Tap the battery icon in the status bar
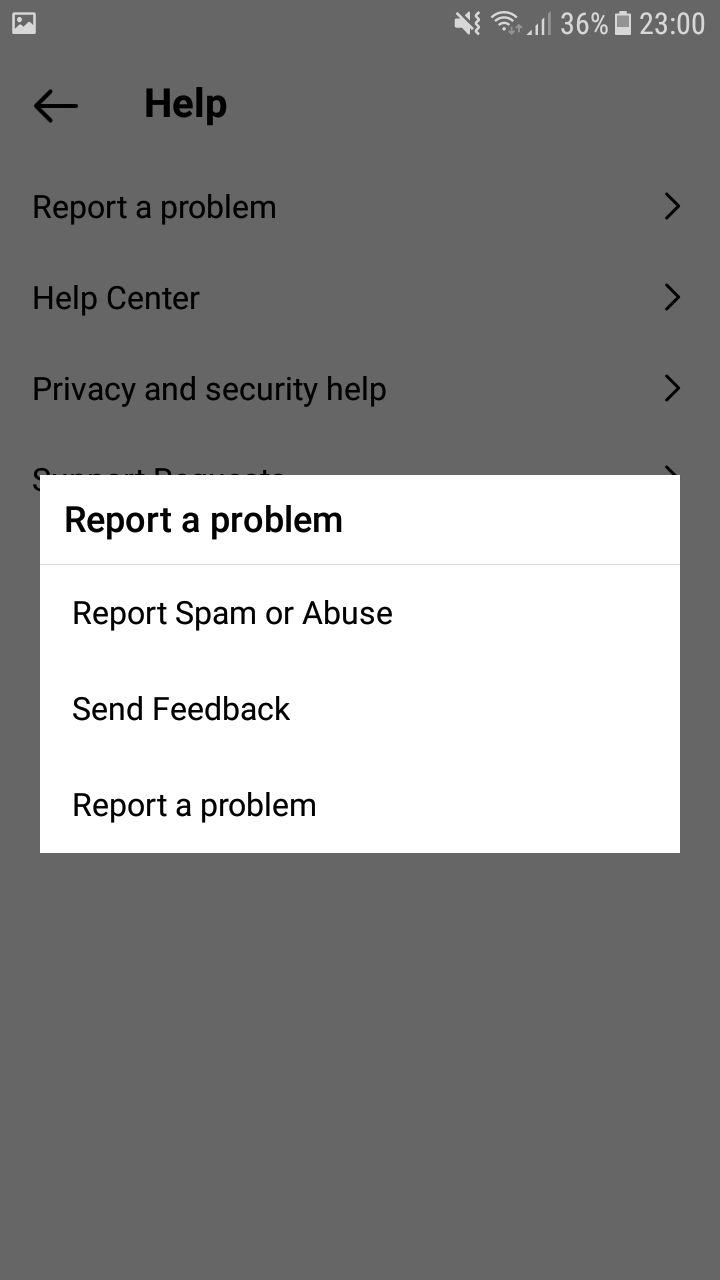The width and height of the screenshot is (720, 1280). pos(625,23)
